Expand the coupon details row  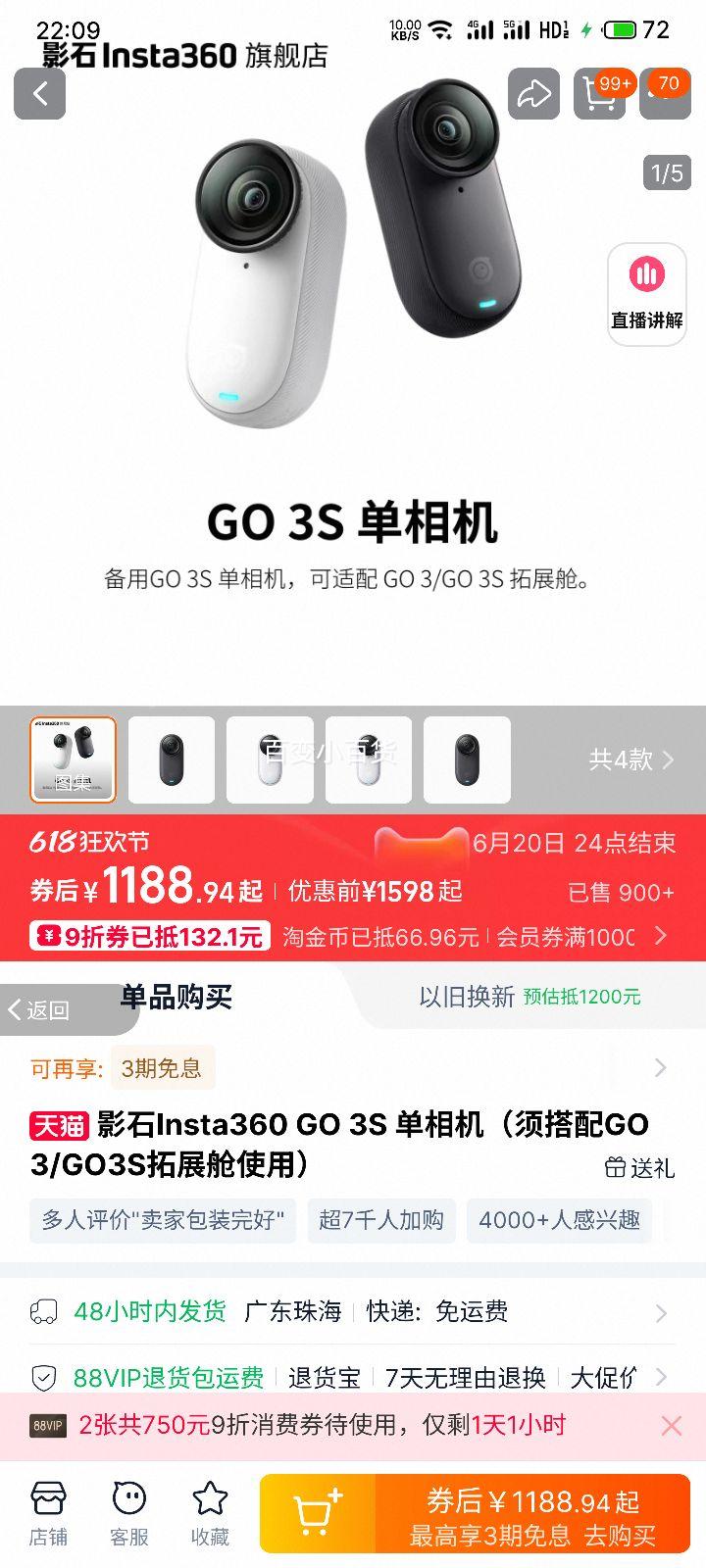[x=661, y=936]
